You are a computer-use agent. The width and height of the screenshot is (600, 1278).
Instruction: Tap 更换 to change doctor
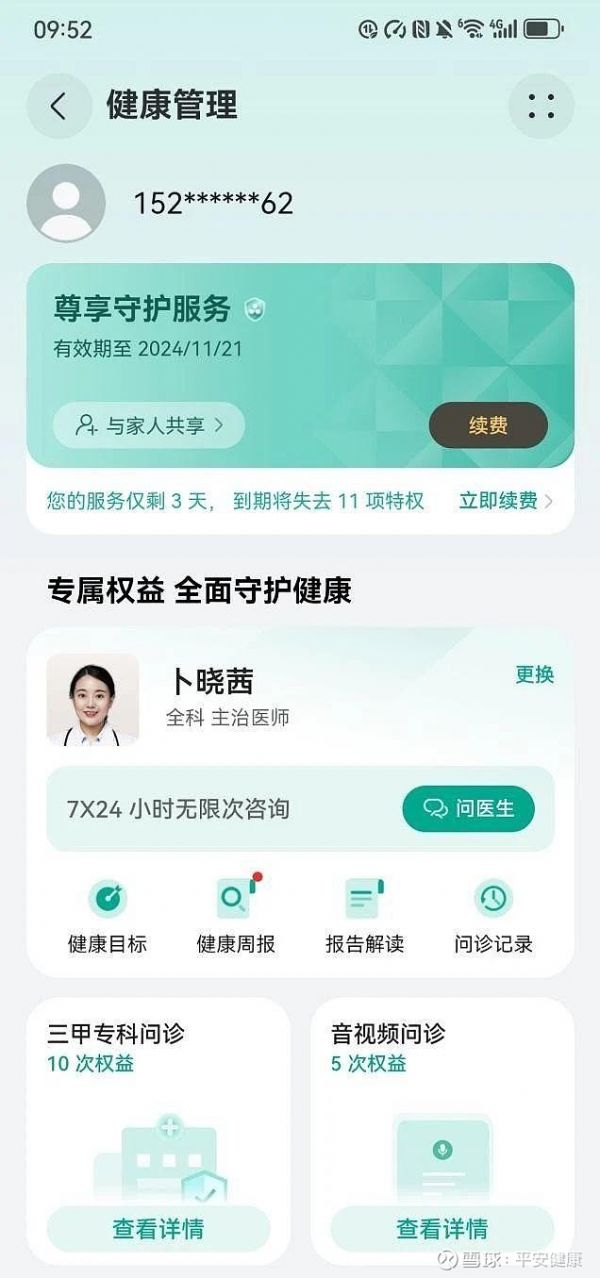coord(534,675)
